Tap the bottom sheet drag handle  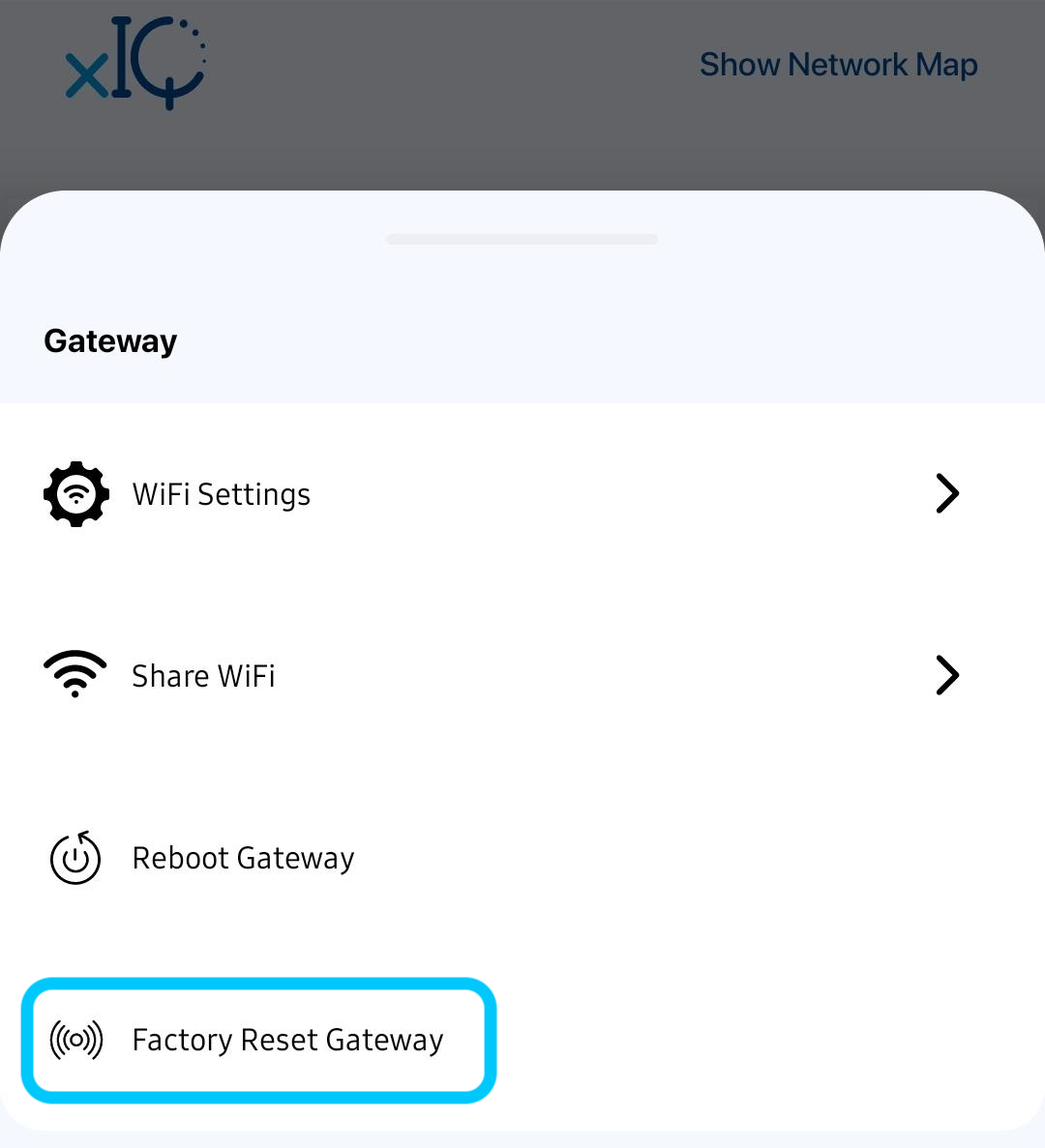coord(522,239)
